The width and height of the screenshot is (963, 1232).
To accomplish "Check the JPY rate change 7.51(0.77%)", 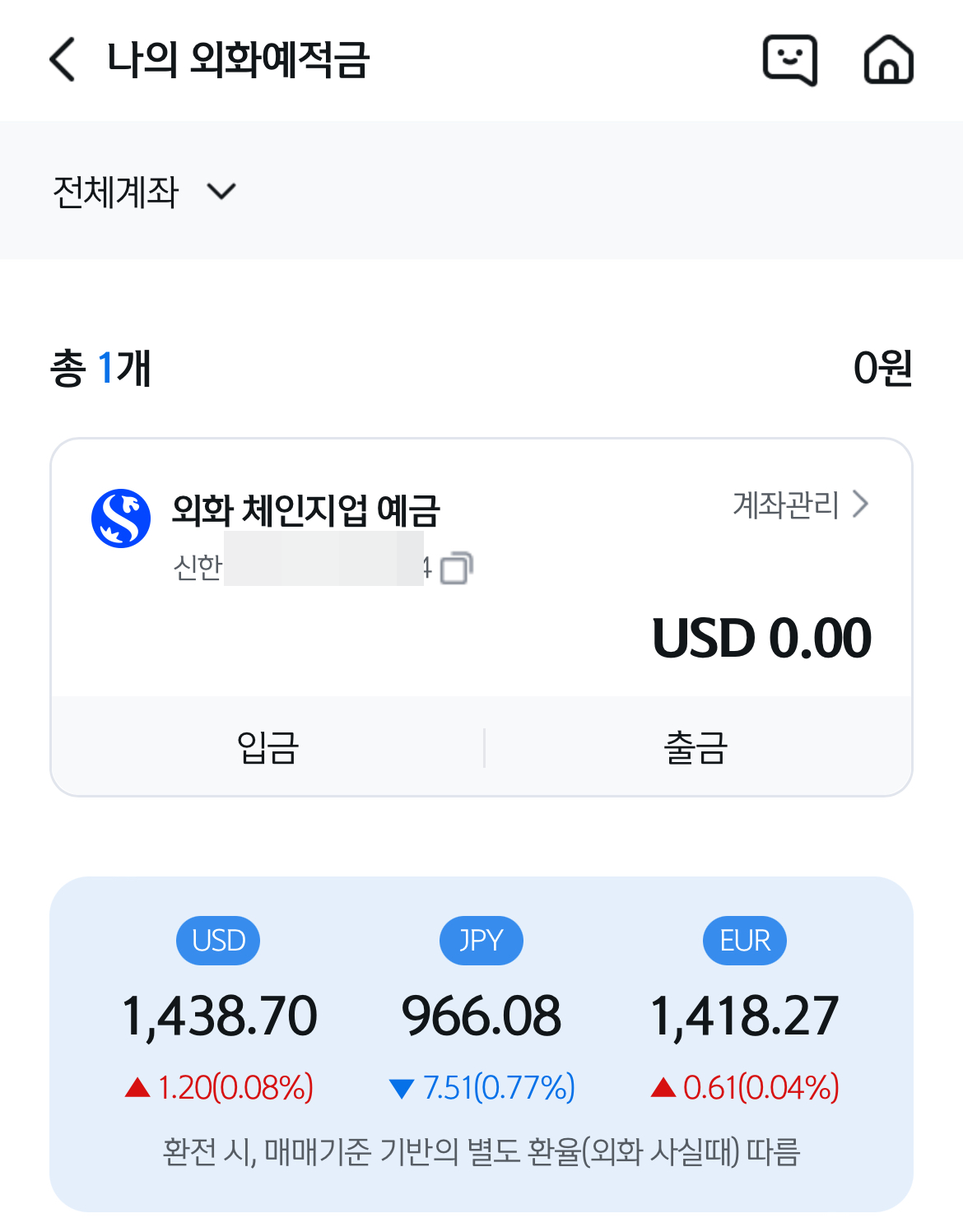I will point(481,1087).
